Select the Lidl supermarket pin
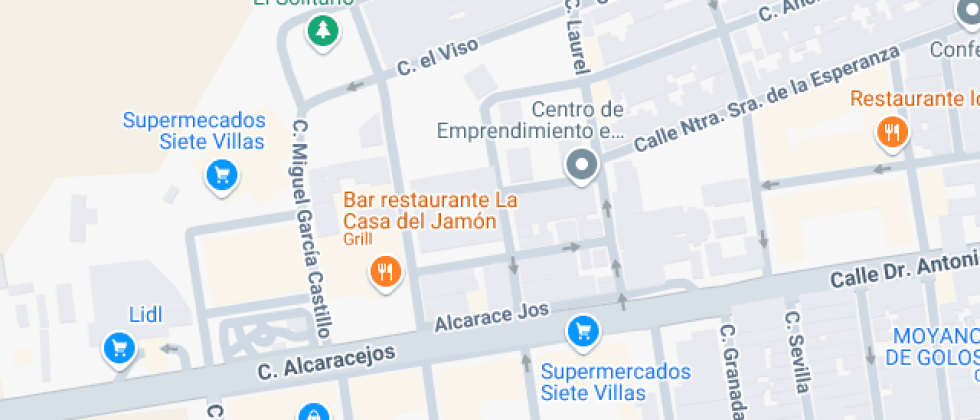The image size is (980, 420). click(120, 348)
